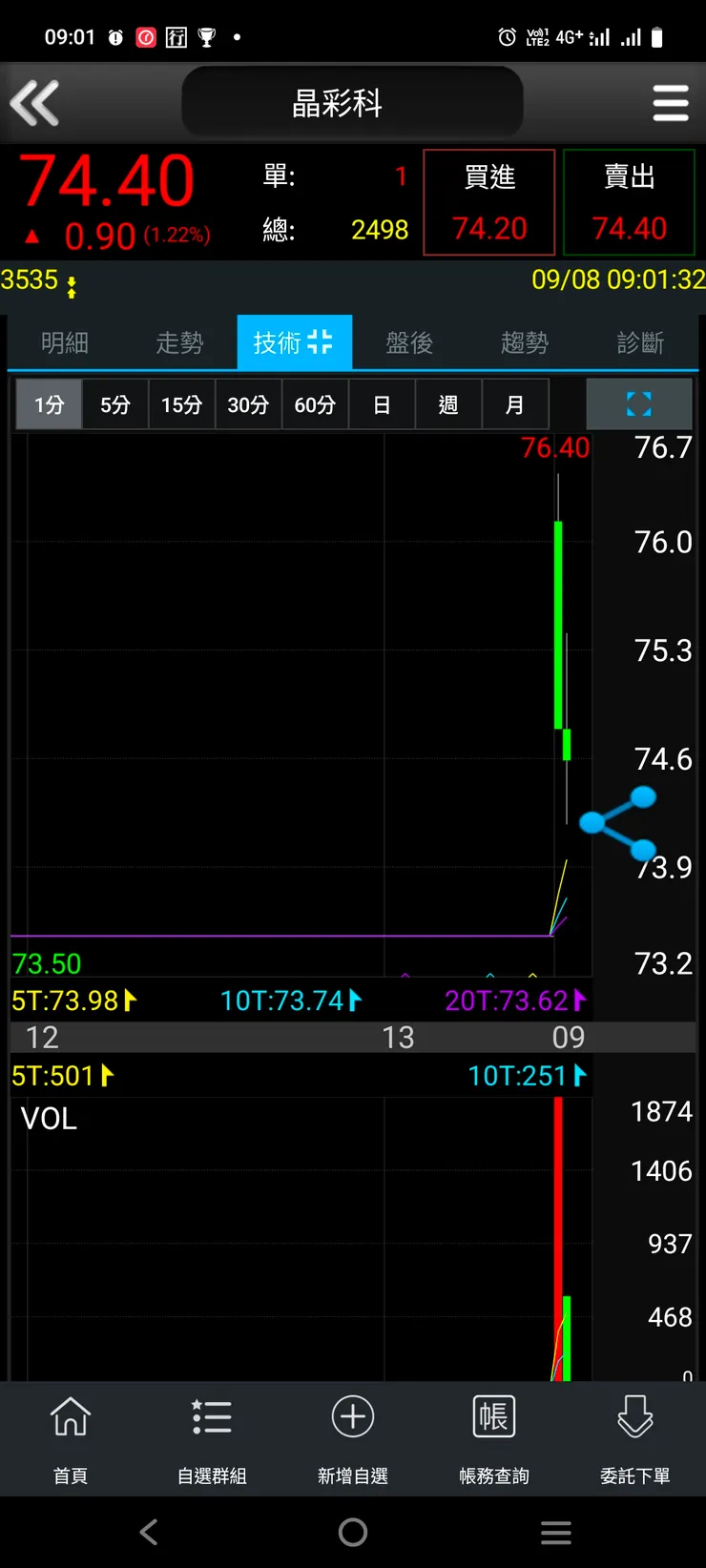Open the hamburger menu

670,103
